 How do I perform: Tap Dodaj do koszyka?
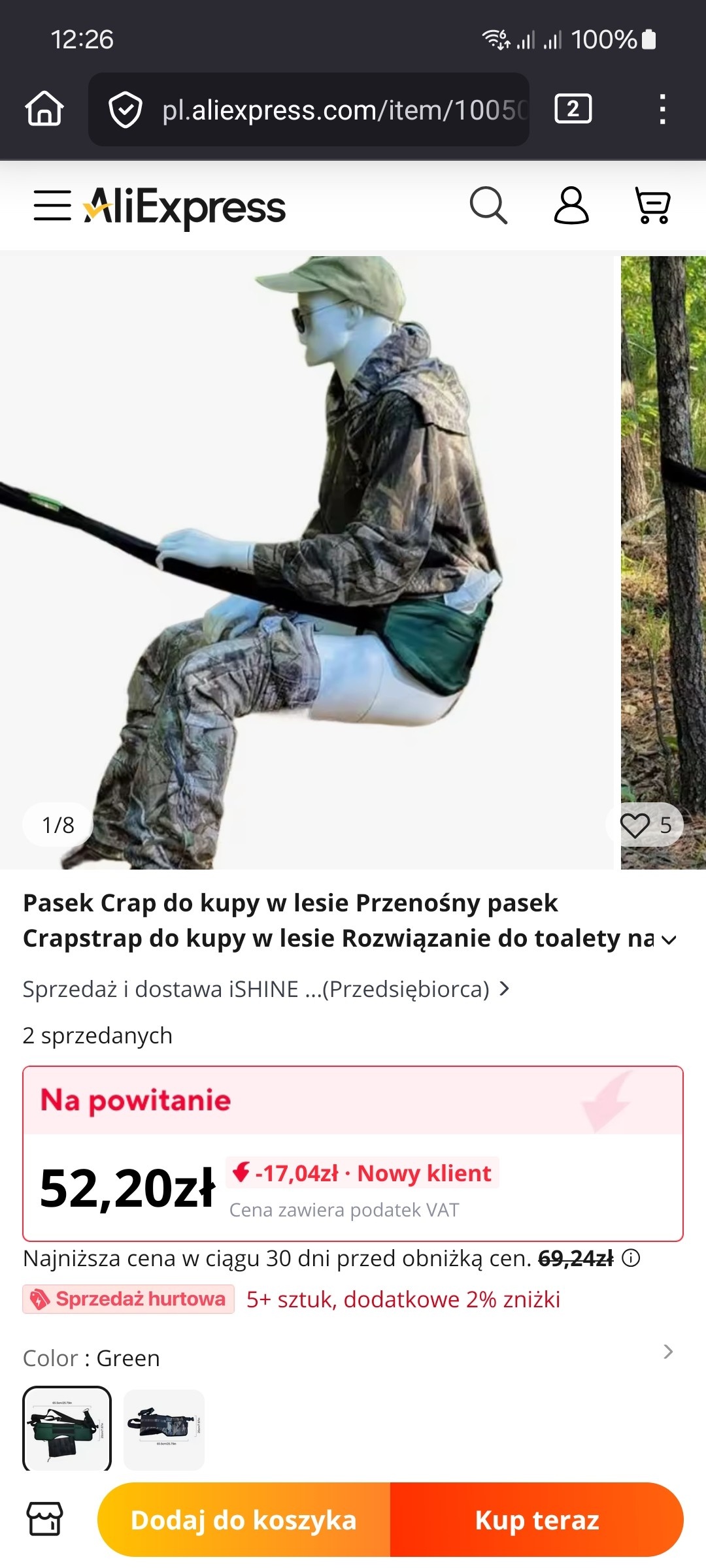tap(244, 1520)
